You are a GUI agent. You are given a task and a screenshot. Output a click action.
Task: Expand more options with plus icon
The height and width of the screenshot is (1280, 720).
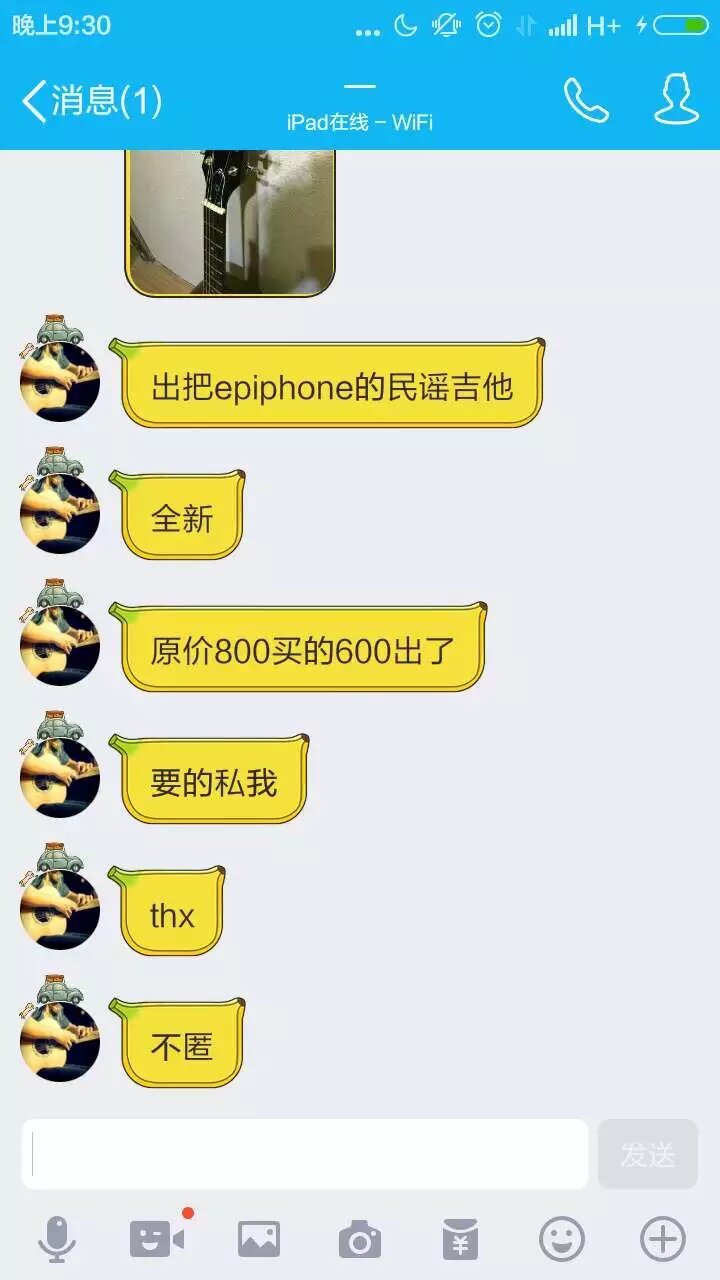[x=662, y=1240]
